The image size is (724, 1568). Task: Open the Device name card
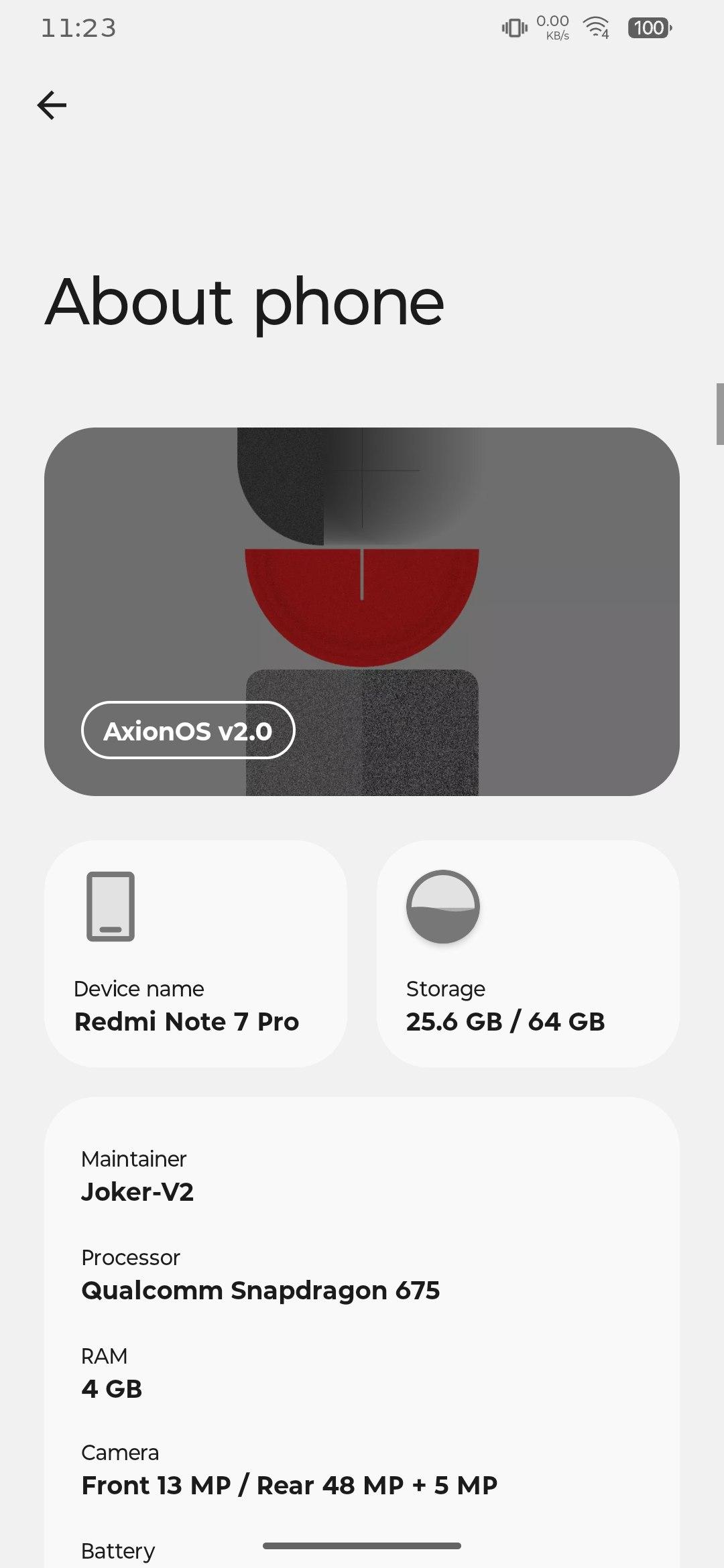pos(196,954)
